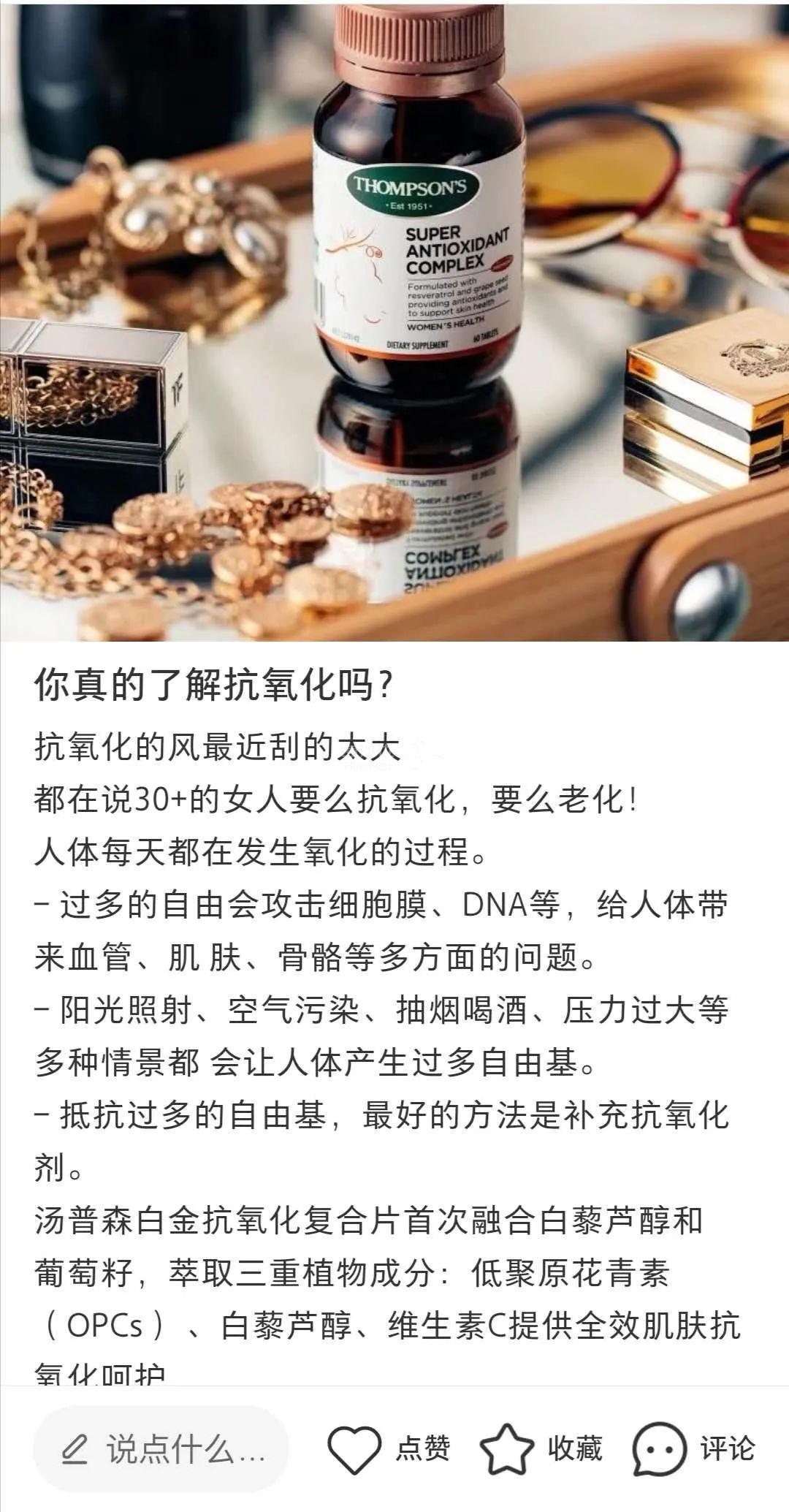This screenshot has height=1512, width=789.
Task: Open comments via the 评论 bubble icon
Action: tap(659, 1448)
